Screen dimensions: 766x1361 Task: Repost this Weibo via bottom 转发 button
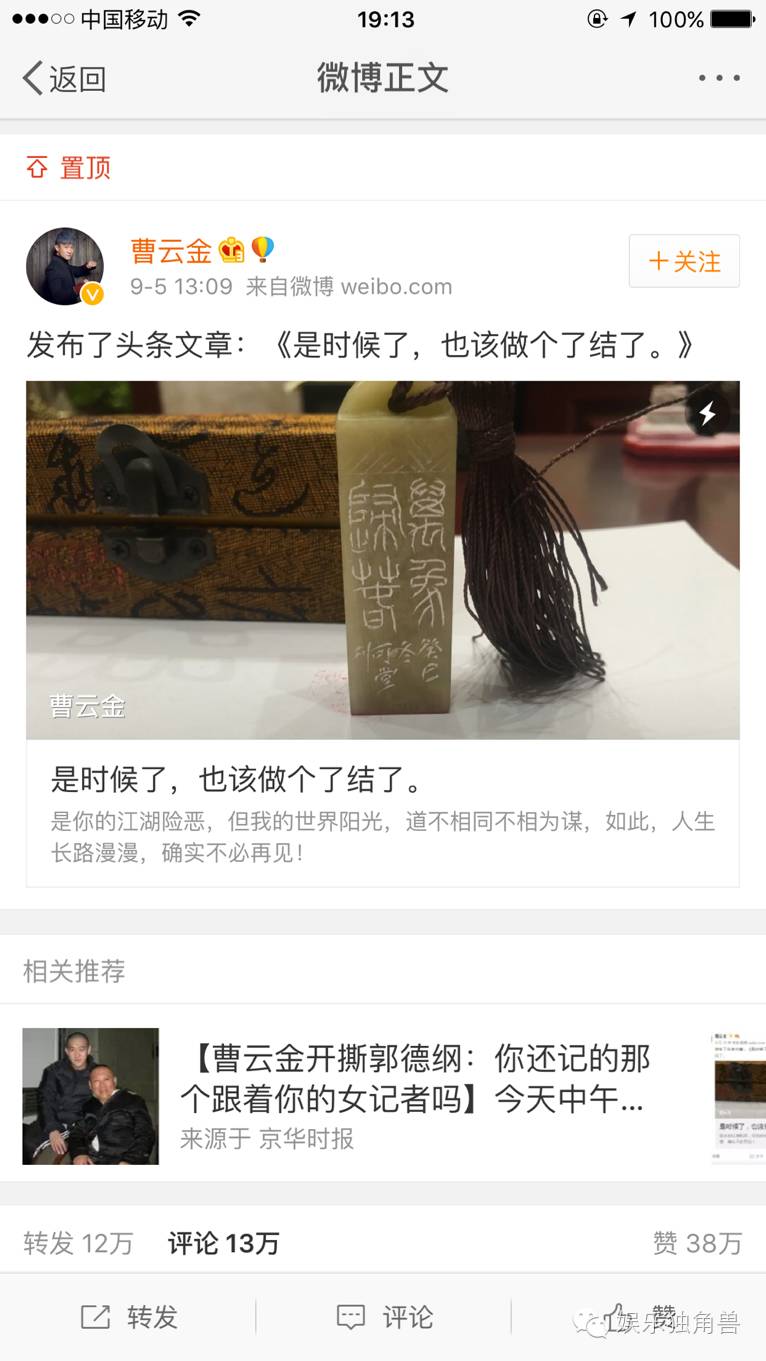[x=129, y=1317]
